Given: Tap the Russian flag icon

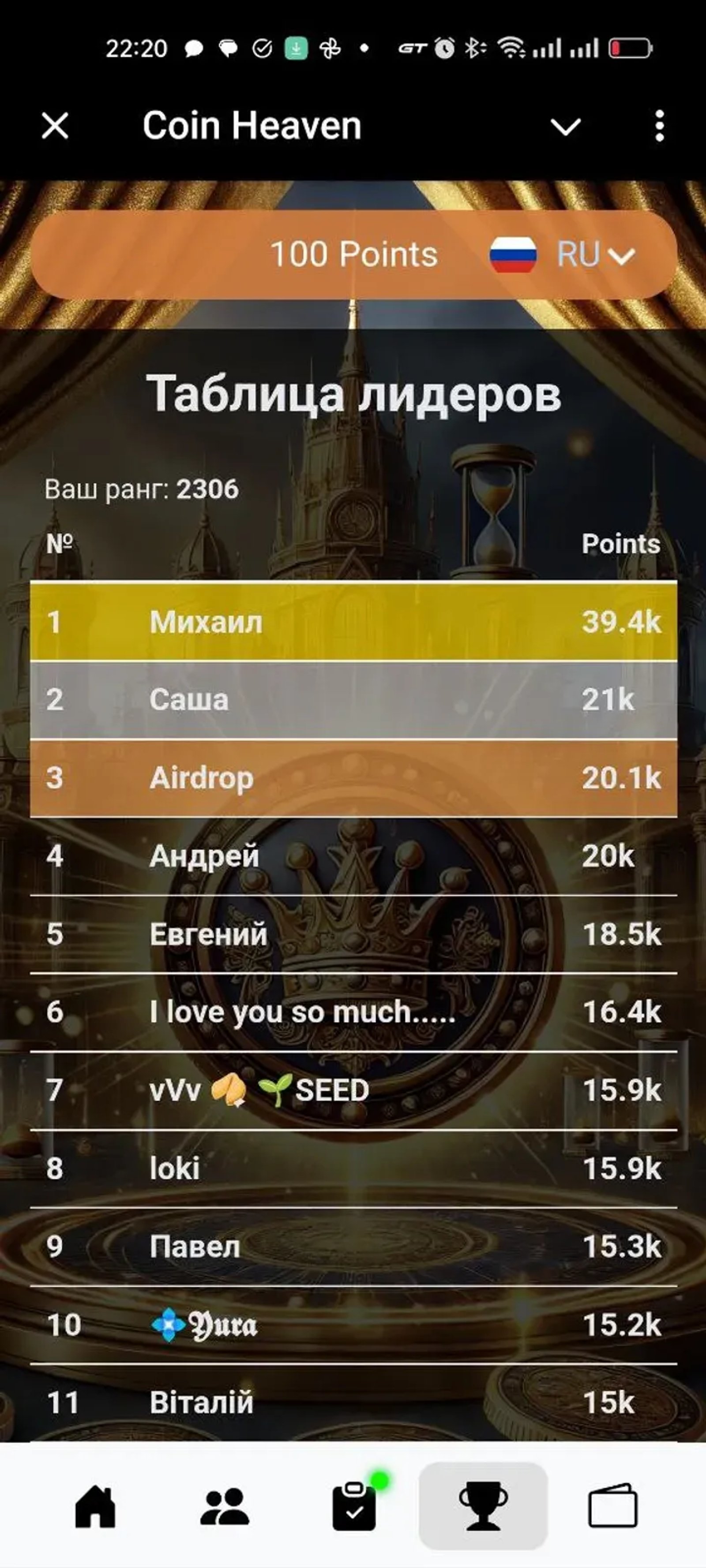Looking at the screenshot, I should point(515,255).
